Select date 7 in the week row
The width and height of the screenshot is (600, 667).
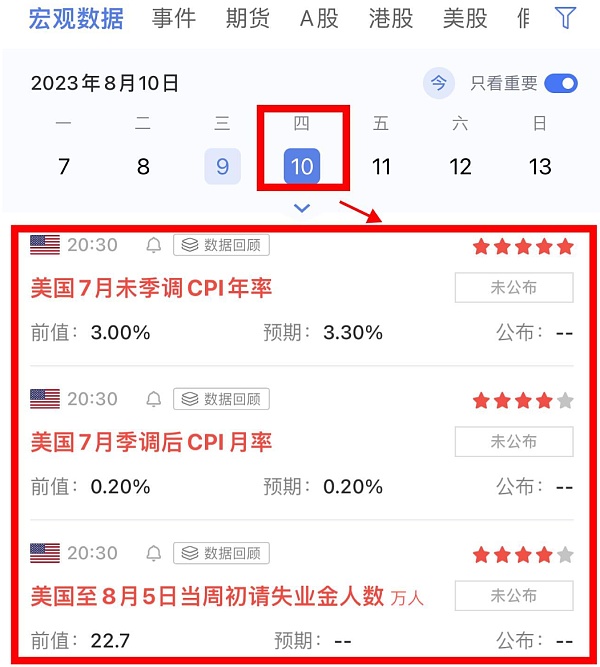coord(64,166)
